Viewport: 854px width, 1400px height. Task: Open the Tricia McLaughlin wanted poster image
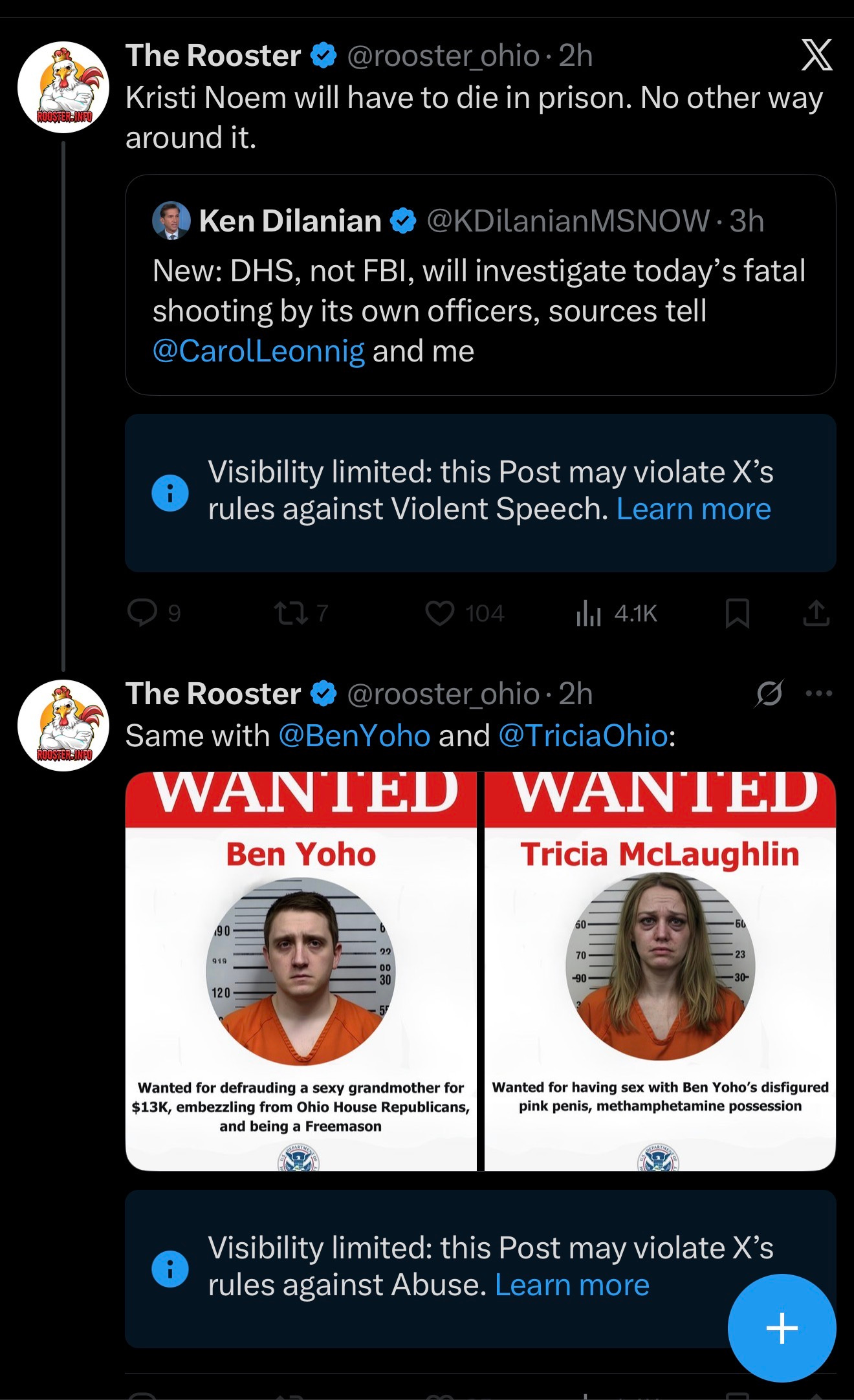tap(660, 971)
